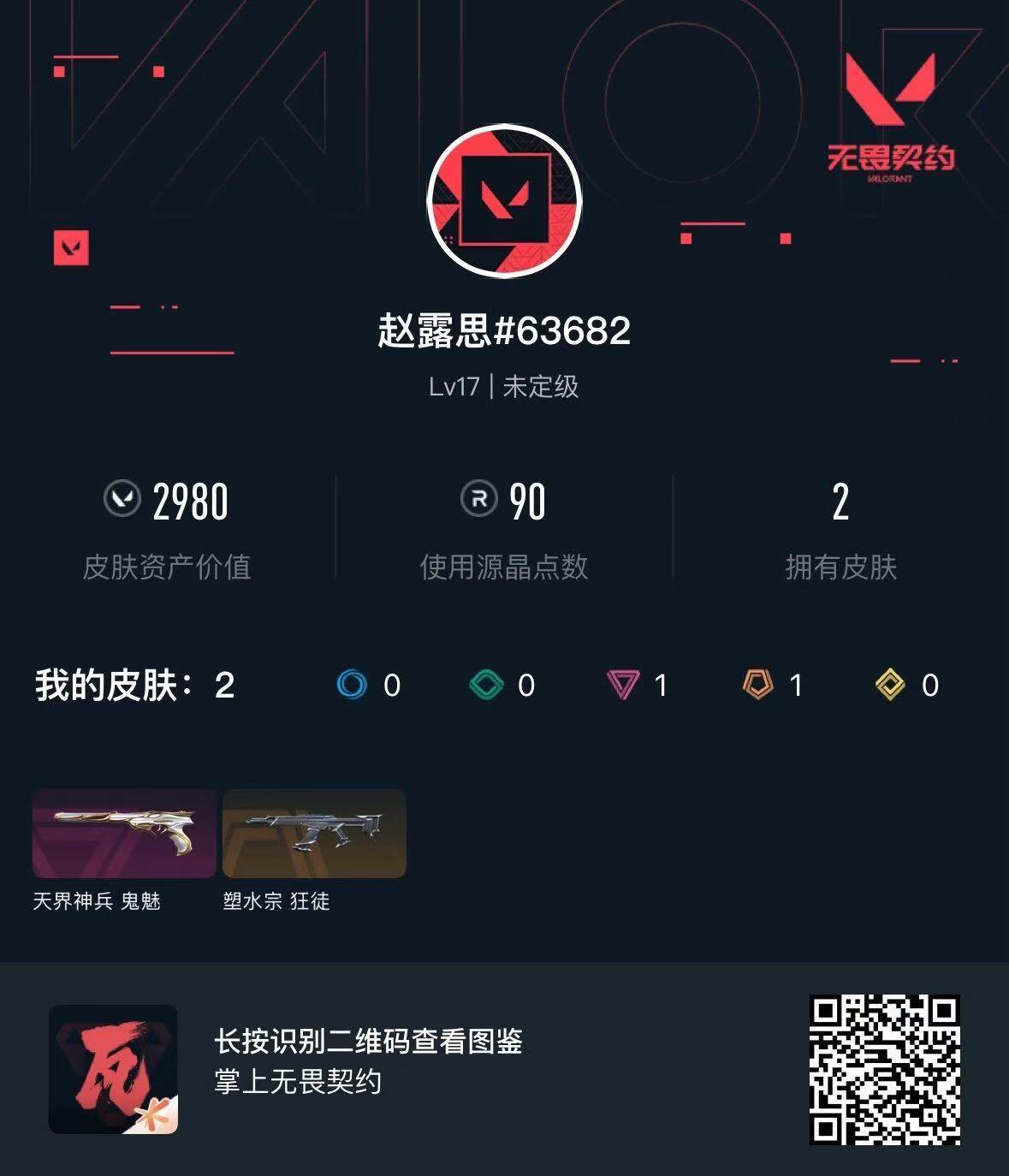Click the Valorant logo avatar at top center
The width and height of the screenshot is (1009, 1176).
pos(504,203)
